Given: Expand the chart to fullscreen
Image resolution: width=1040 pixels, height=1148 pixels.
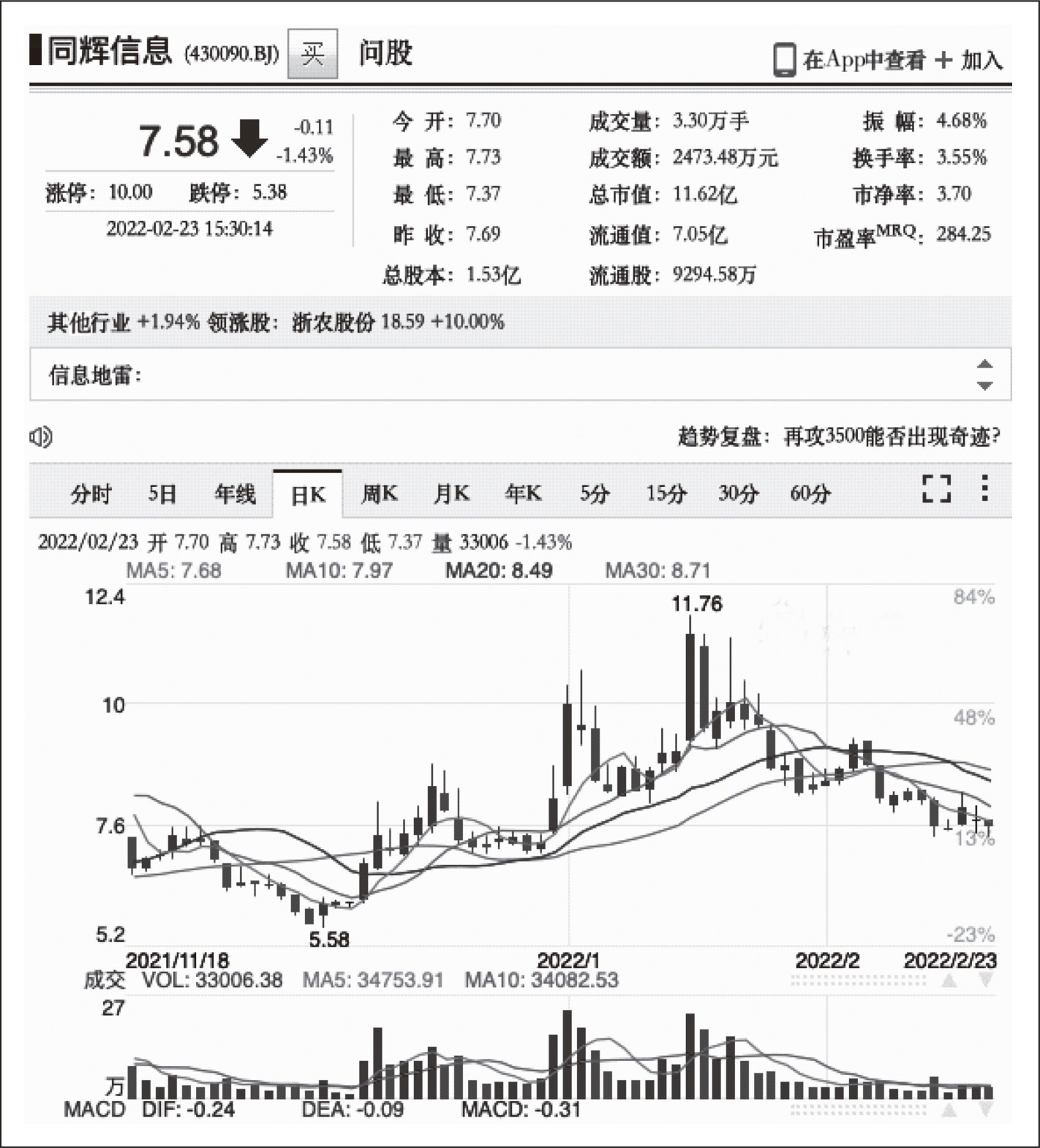Looking at the screenshot, I should (936, 488).
